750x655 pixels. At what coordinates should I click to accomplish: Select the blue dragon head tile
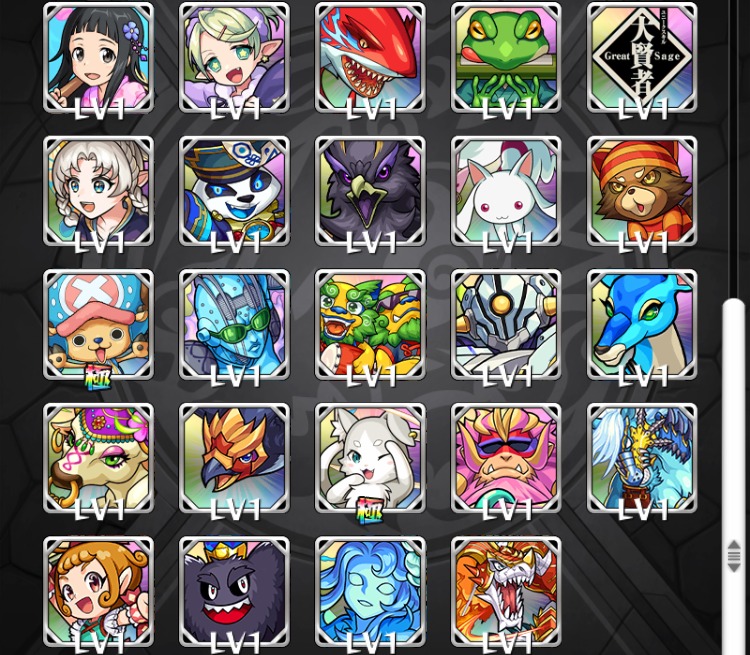(x=642, y=324)
